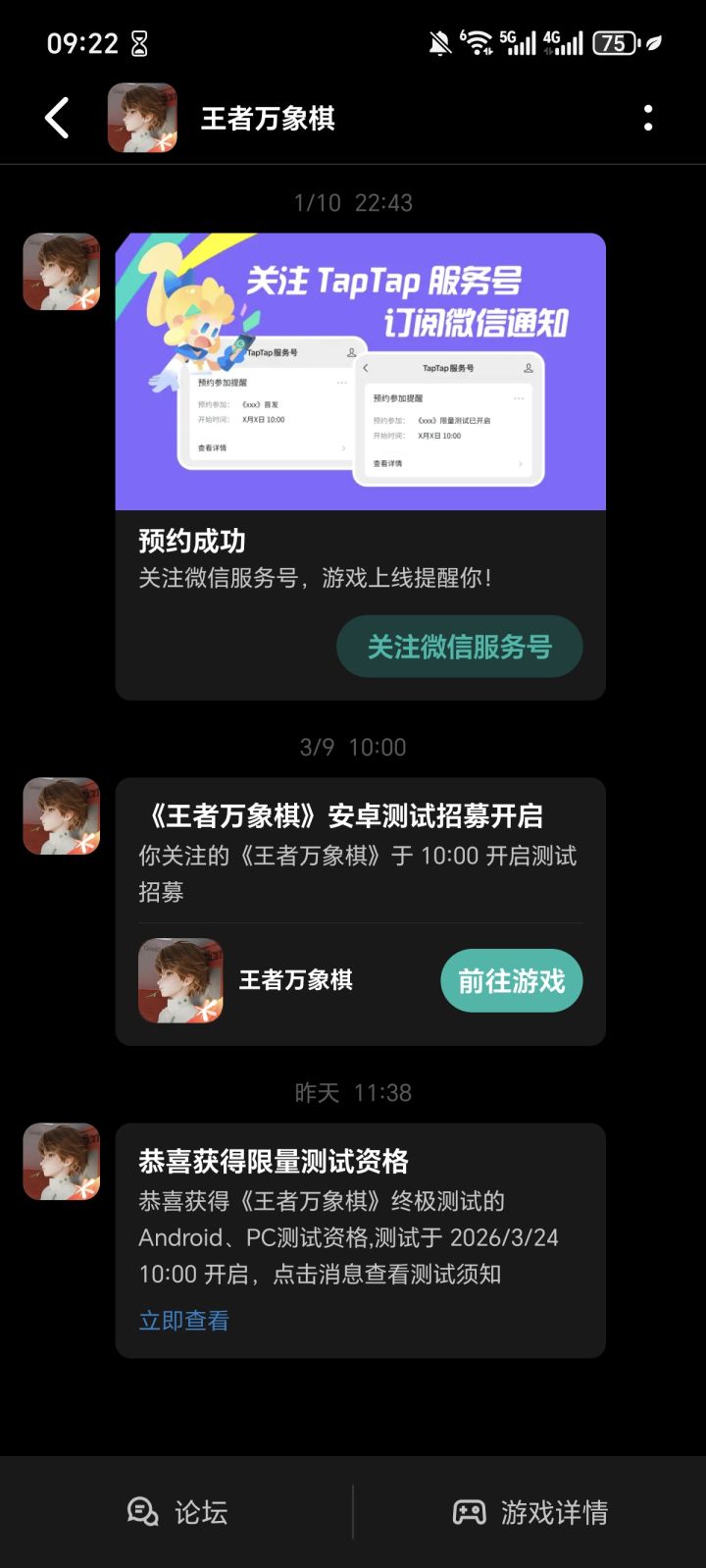Switch to the 论坛 tab

point(179,1512)
